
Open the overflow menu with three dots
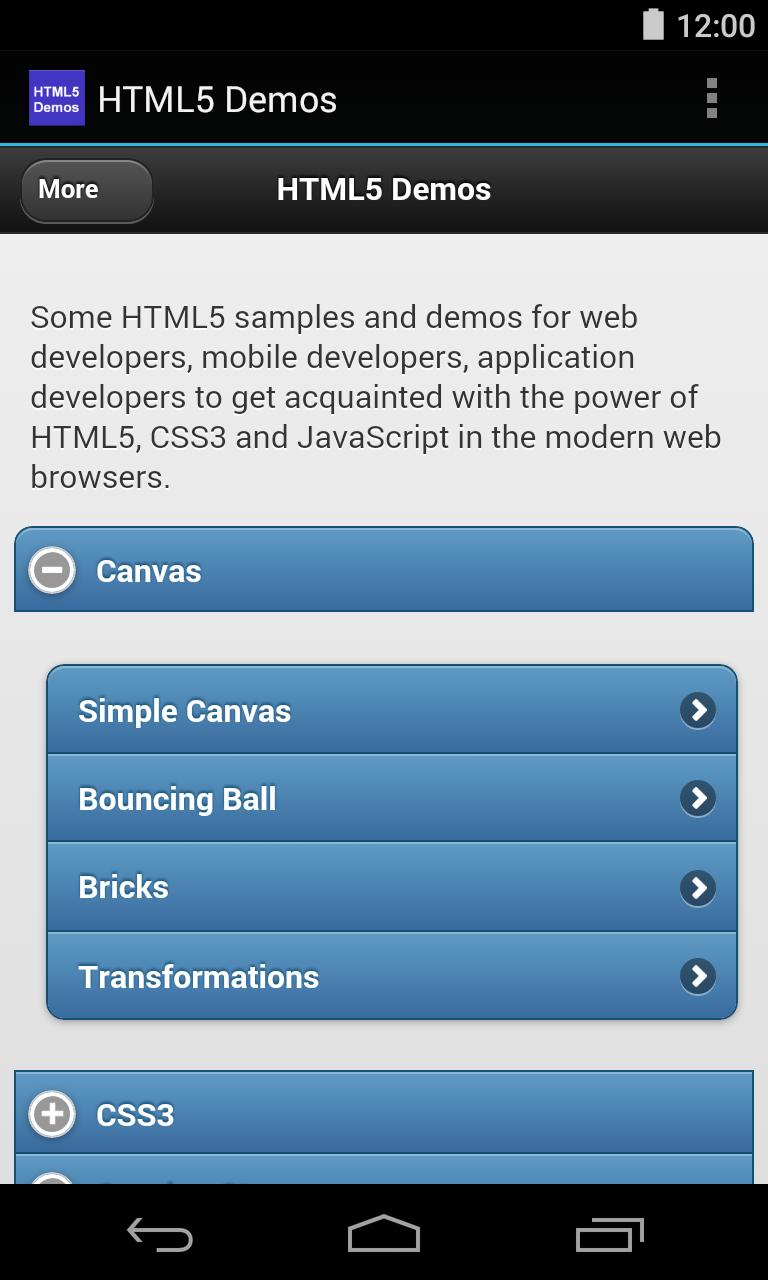[712, 97]
